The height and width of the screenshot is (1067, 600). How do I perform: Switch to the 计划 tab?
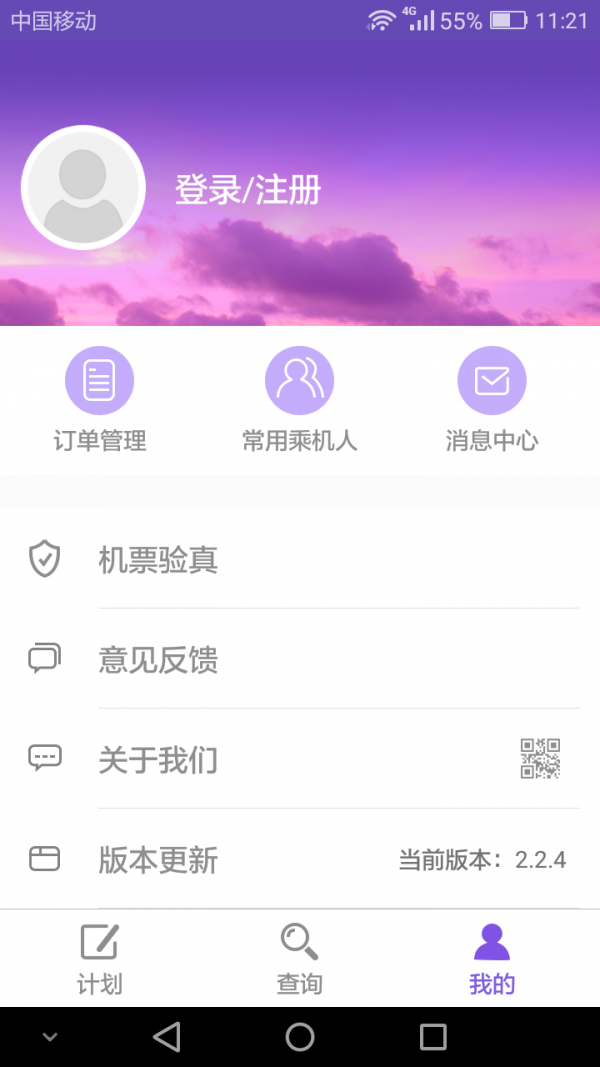point(99,958)
